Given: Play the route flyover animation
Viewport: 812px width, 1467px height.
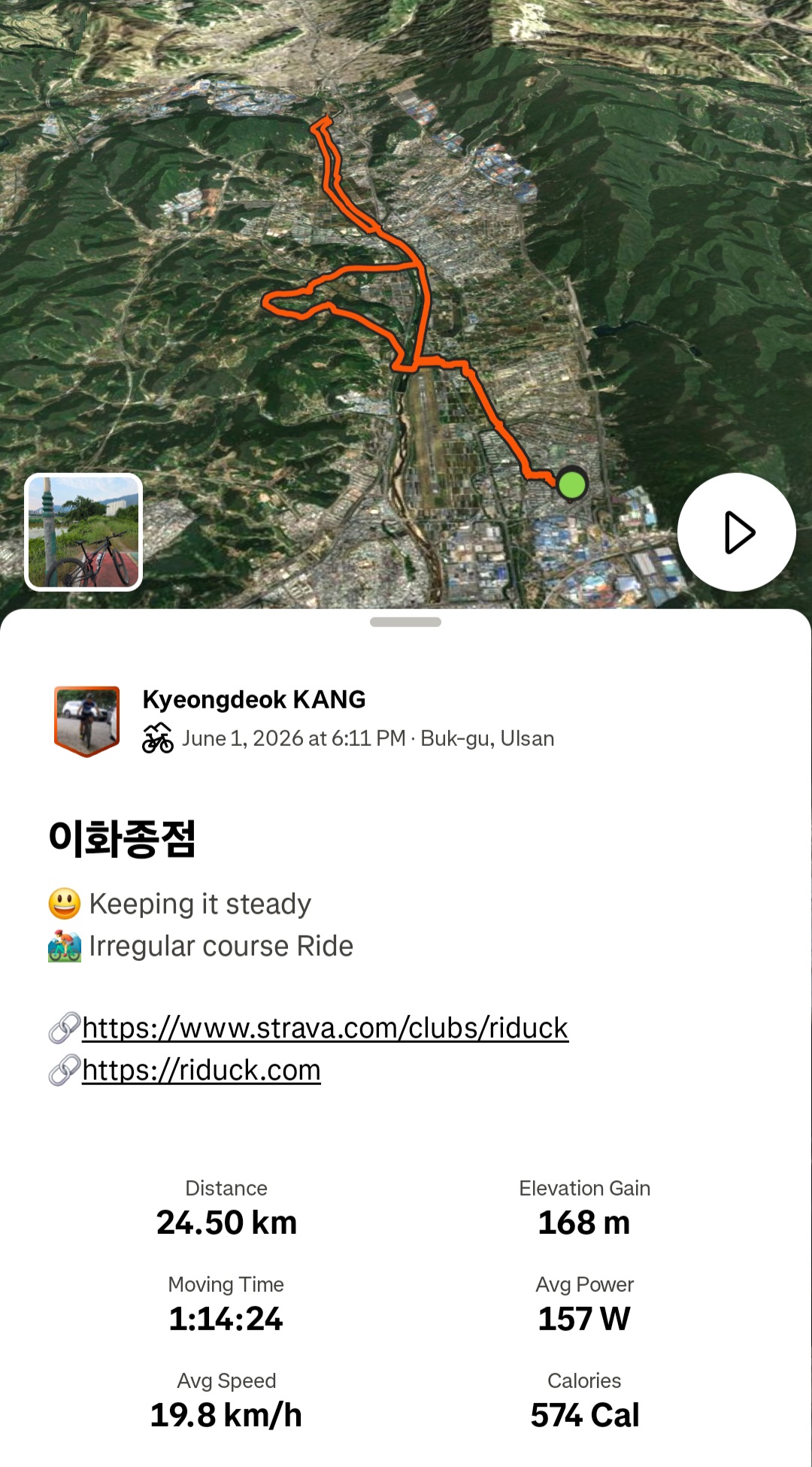Looking at the screenshot, I should [x=736, y=532].
